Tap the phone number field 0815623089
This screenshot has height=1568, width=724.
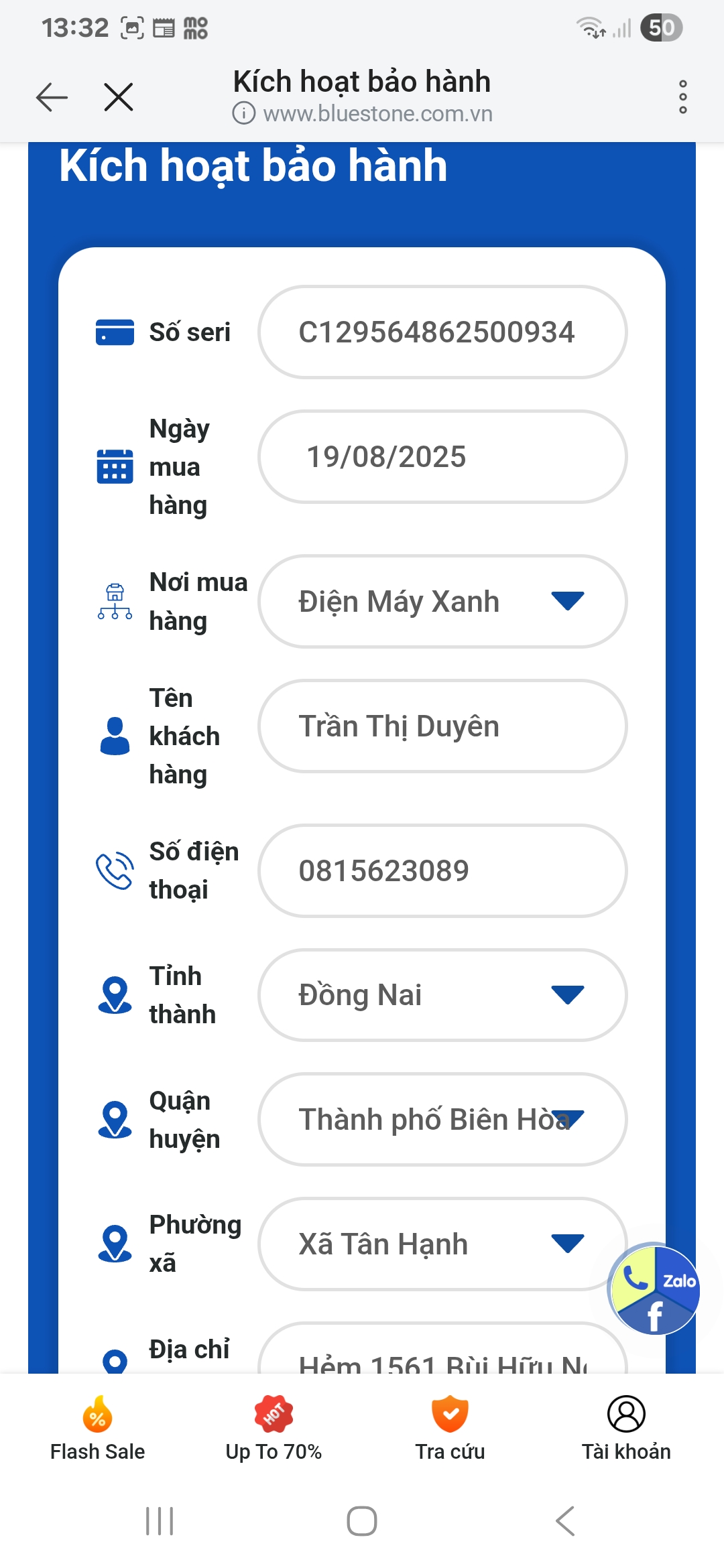click(x=442, y=871)
